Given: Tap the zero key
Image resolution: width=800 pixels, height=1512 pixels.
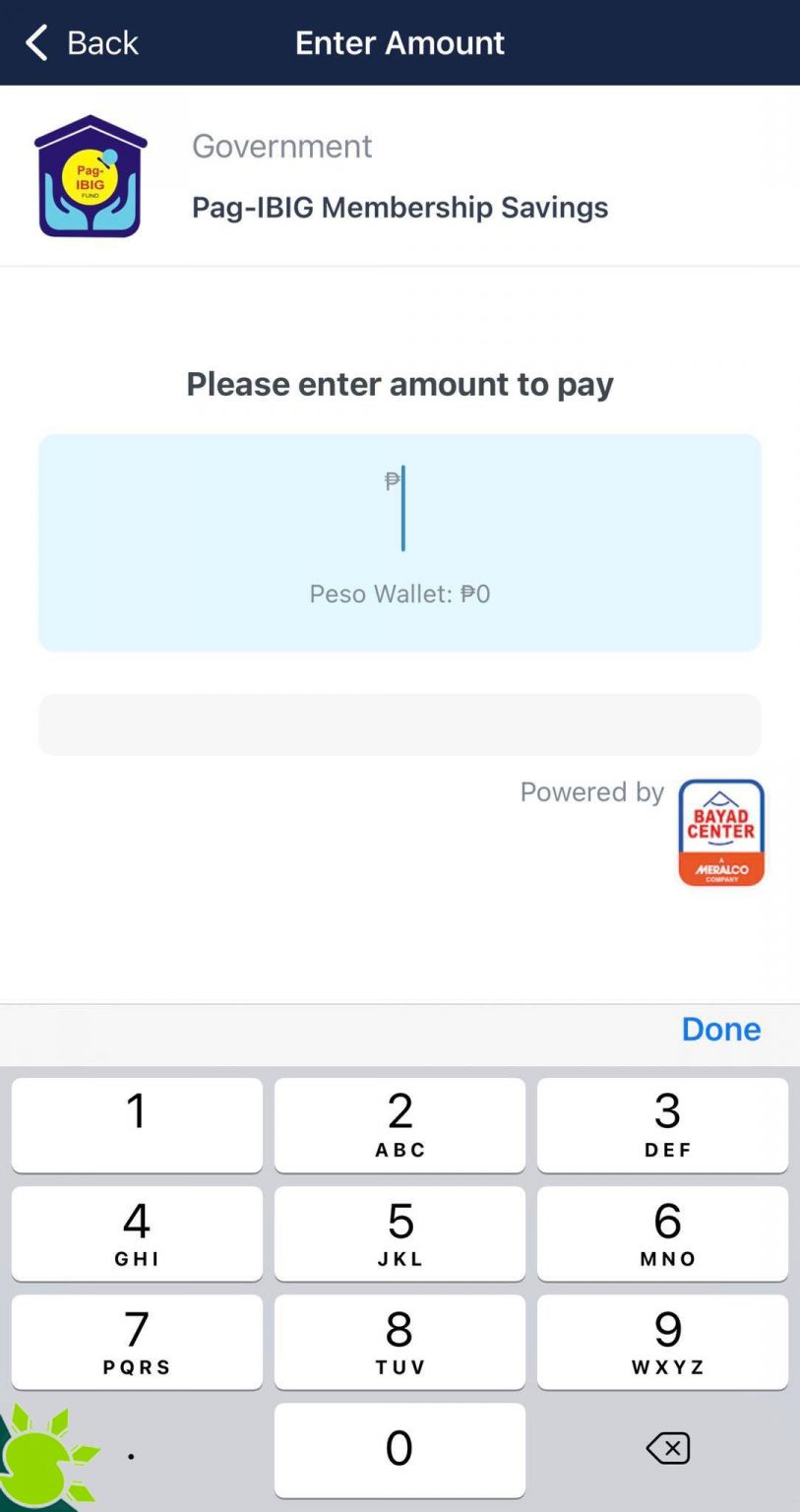Looking at the screenshot, I should [x=400, y=1448].
